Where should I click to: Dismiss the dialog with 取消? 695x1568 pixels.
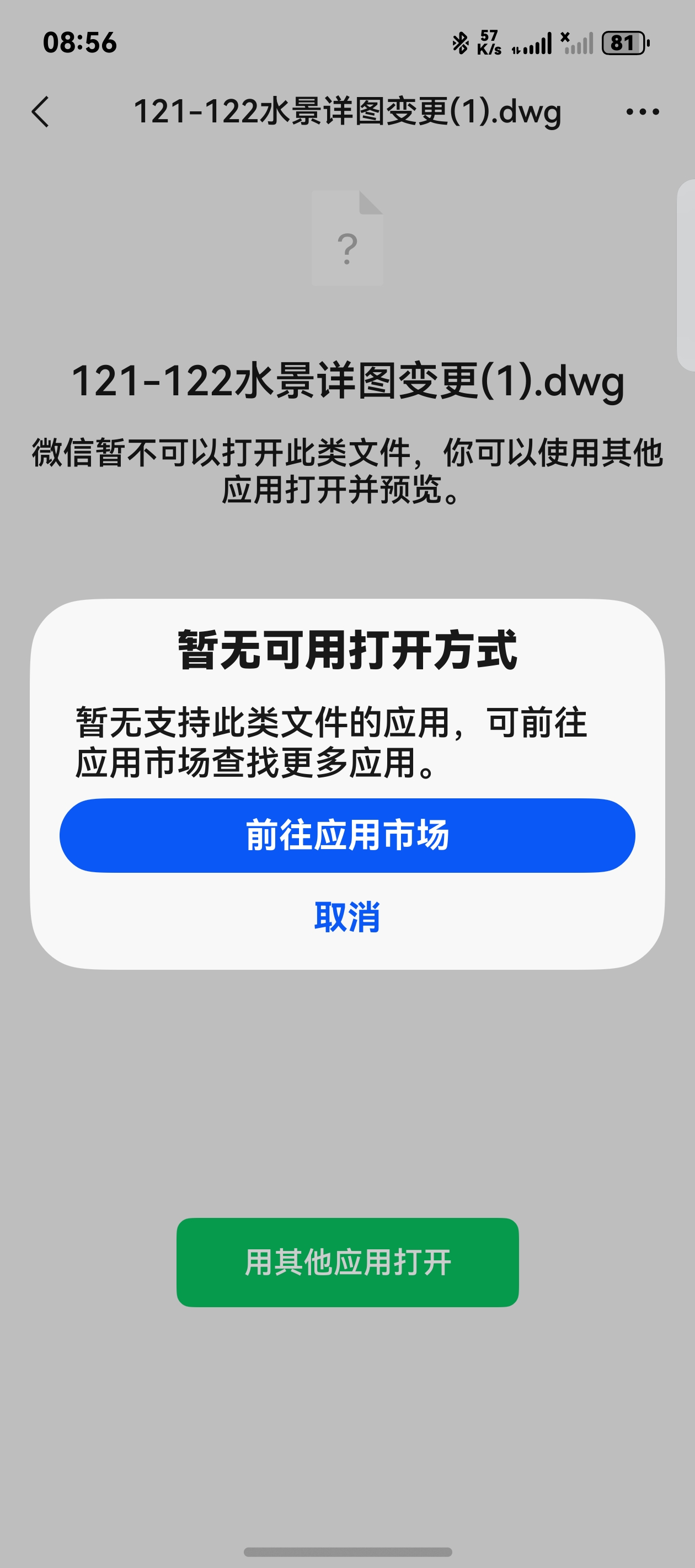click(x=347, y=917)
